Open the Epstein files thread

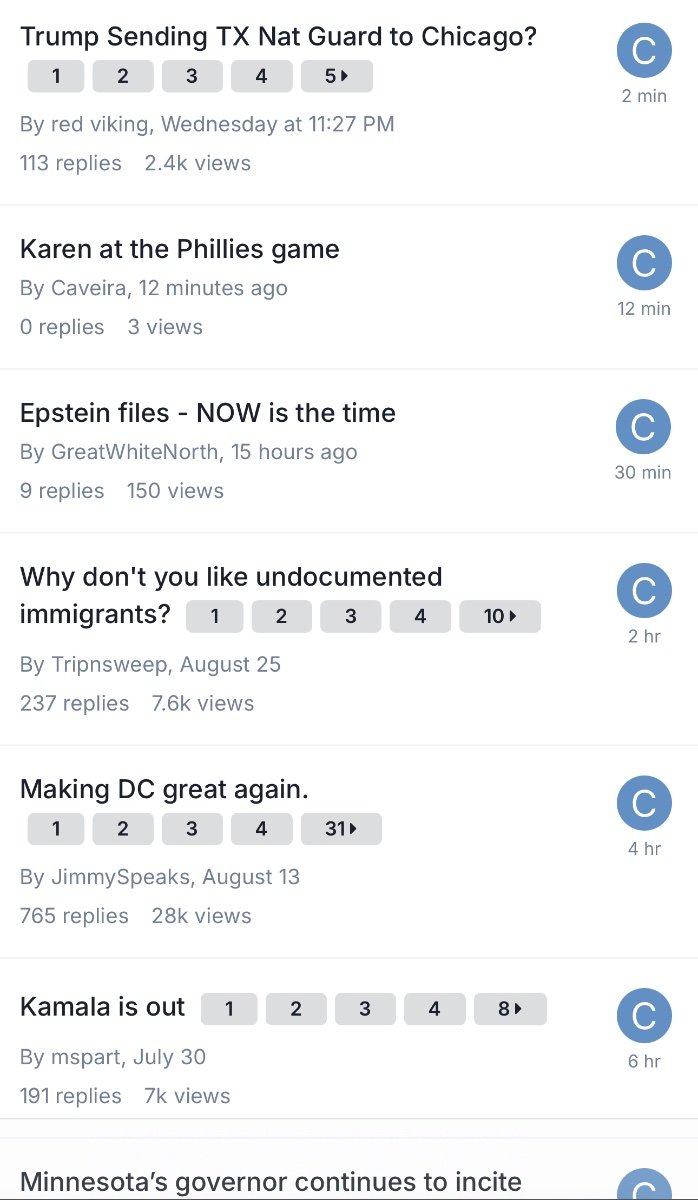pos(208,413)
